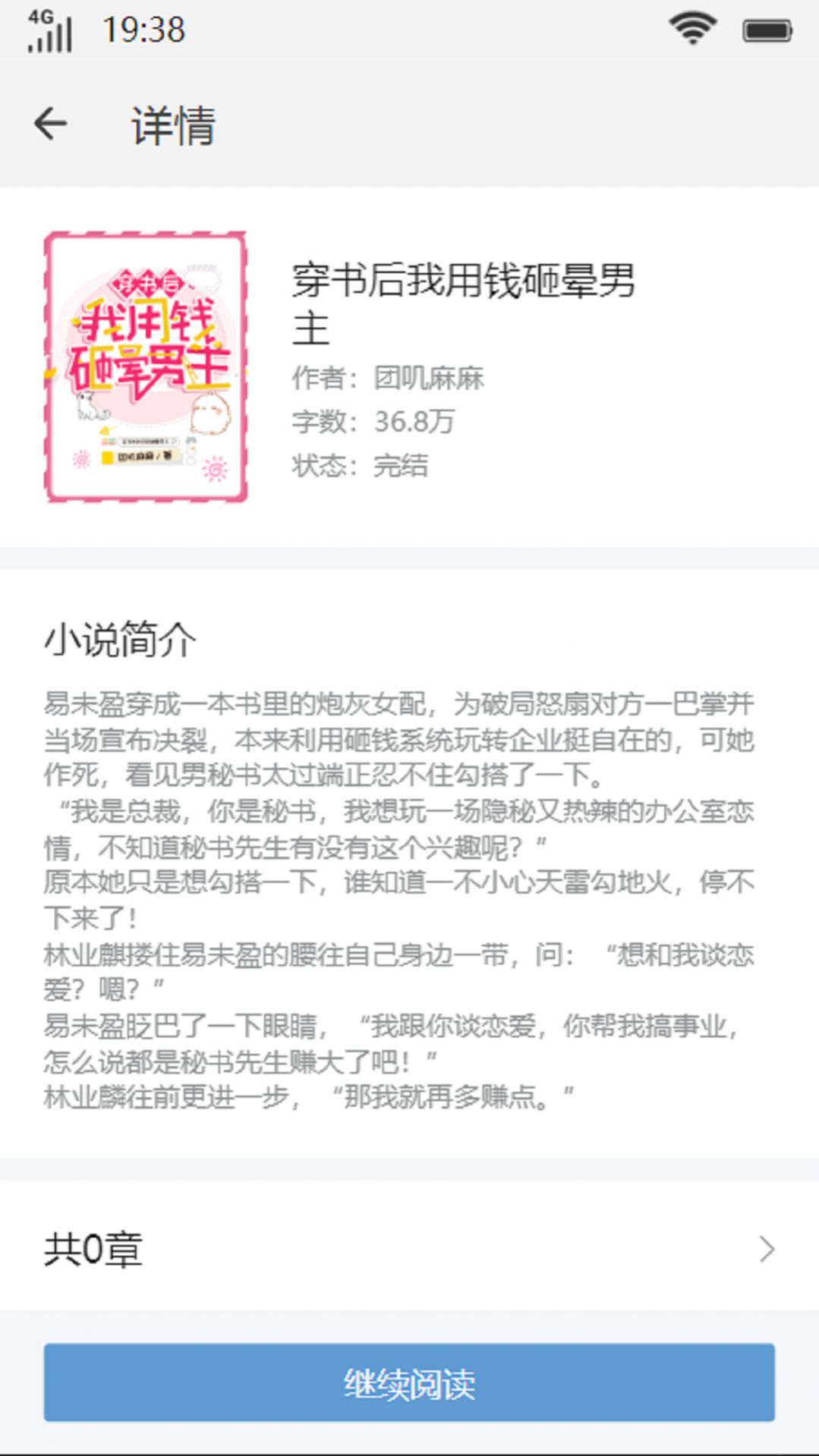Open the 共0章 chapter list
The image size is (819, 1456).
click(x=409, y=1249)
